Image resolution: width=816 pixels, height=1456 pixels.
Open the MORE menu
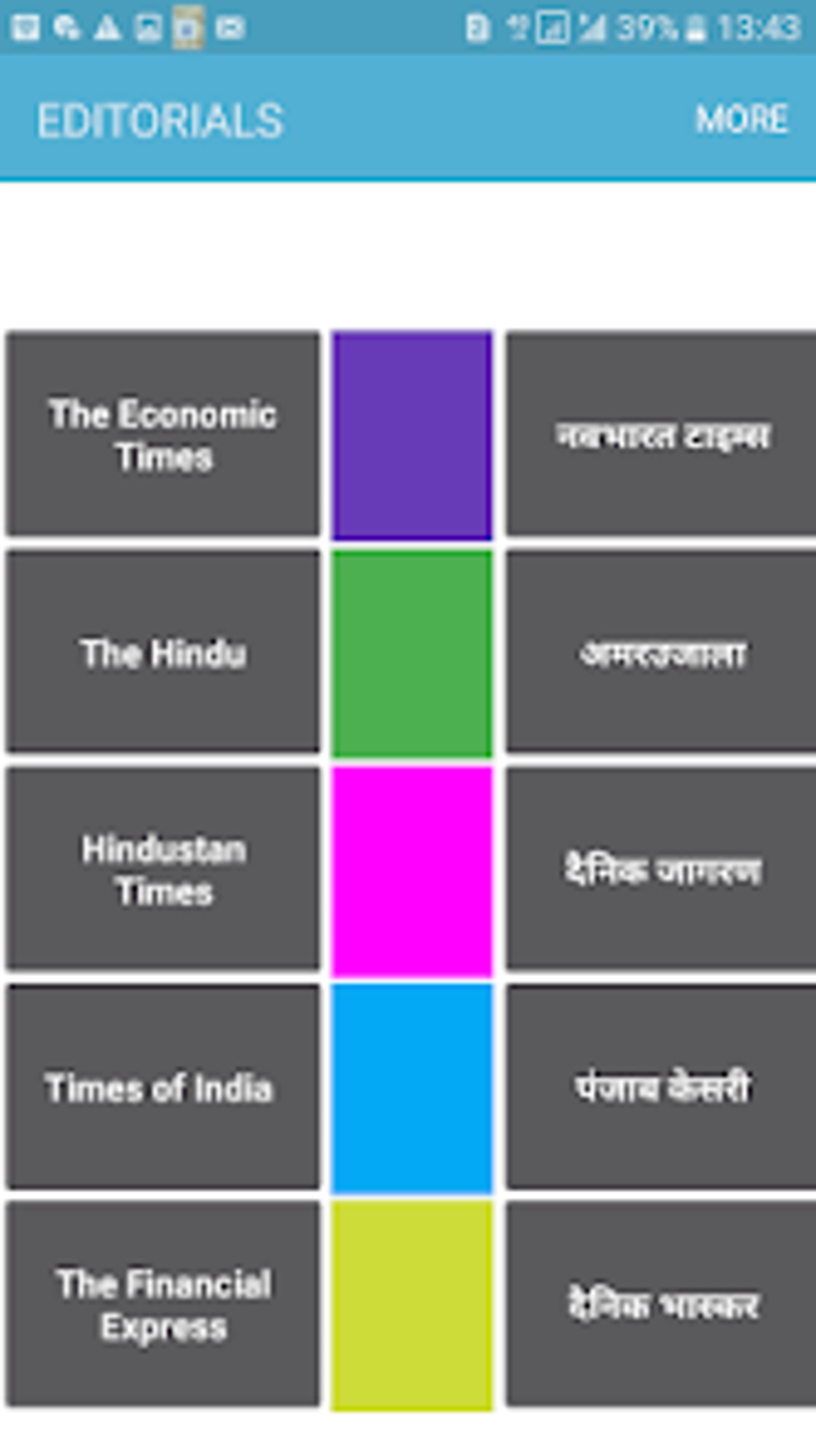740,119
